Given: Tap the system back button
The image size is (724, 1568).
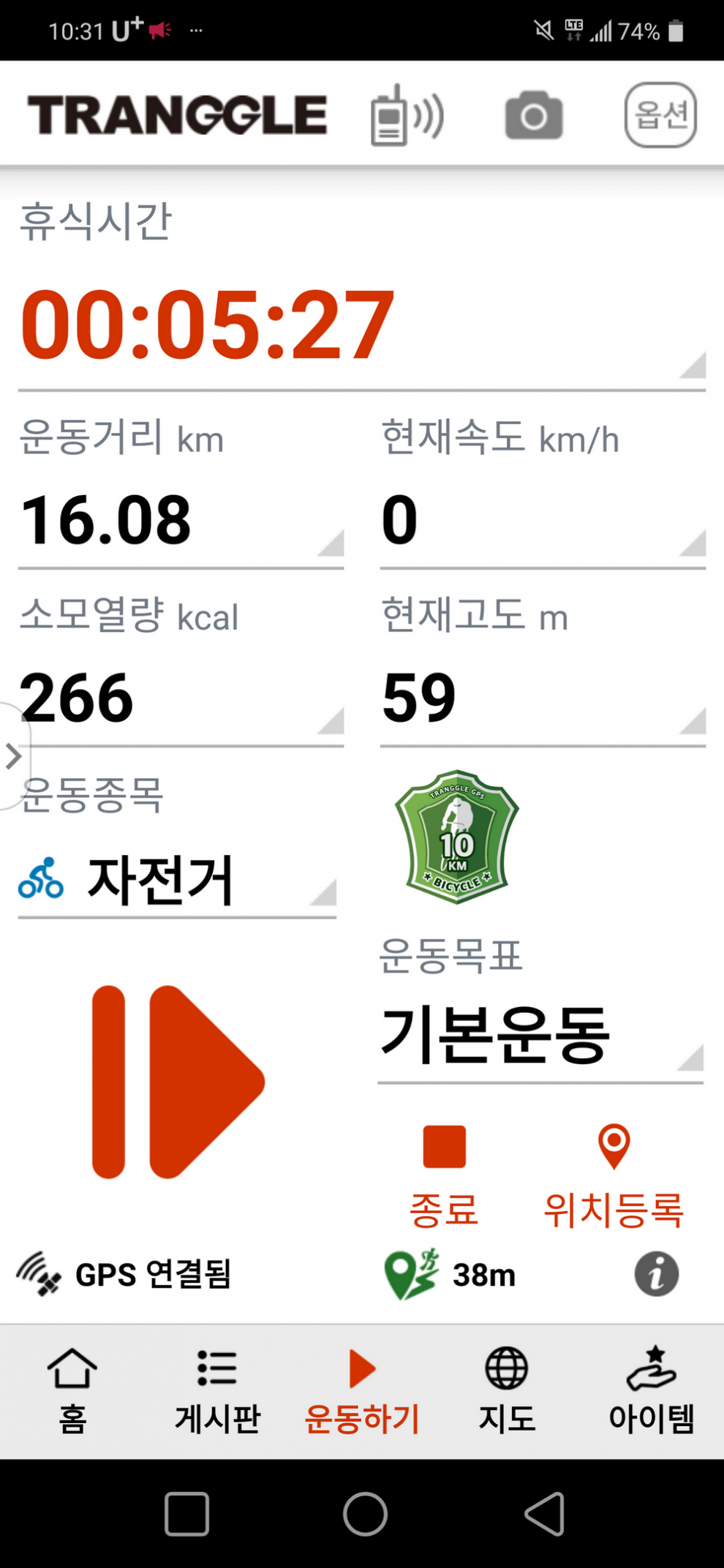Looking at the screenshot, I should click(x=545, y=1513).
